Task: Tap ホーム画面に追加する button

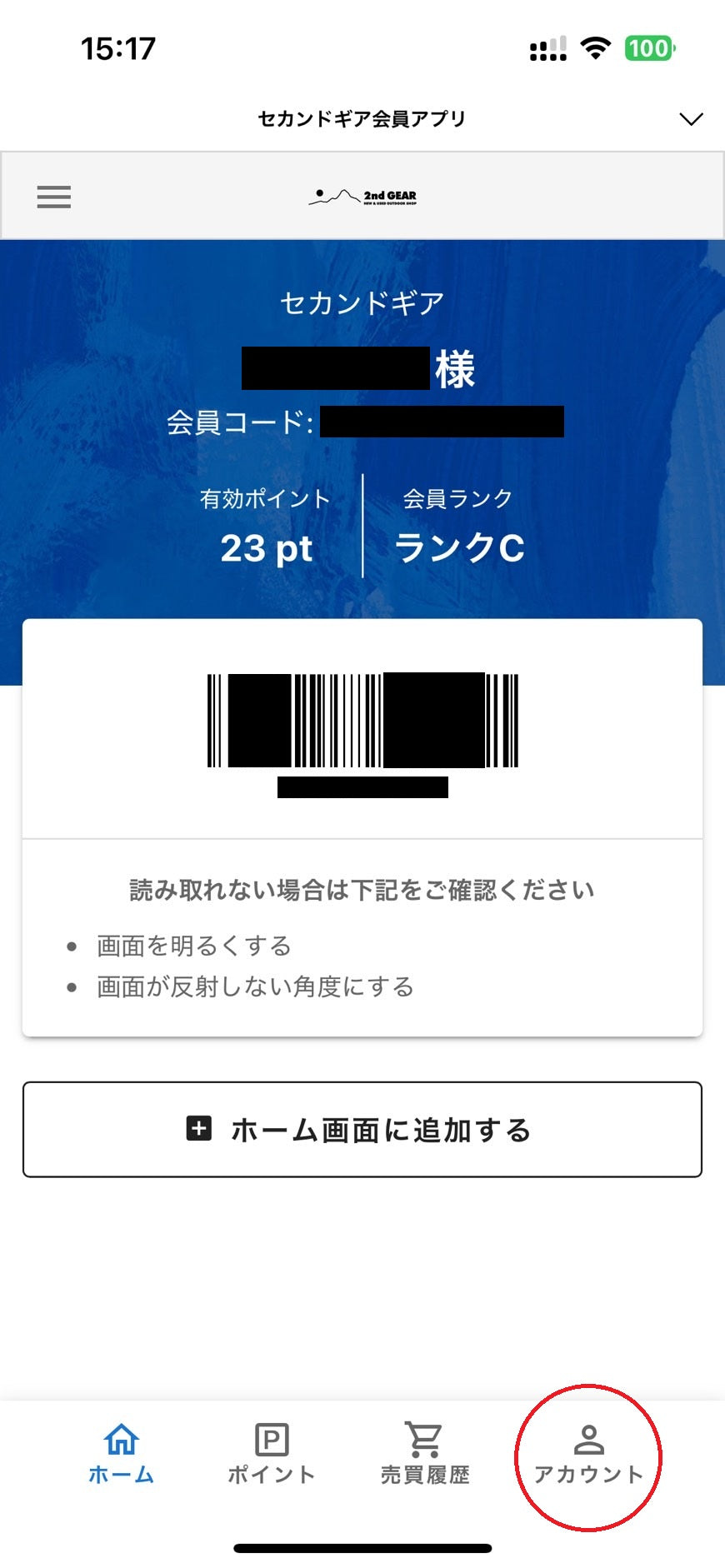Action: 362,1130
